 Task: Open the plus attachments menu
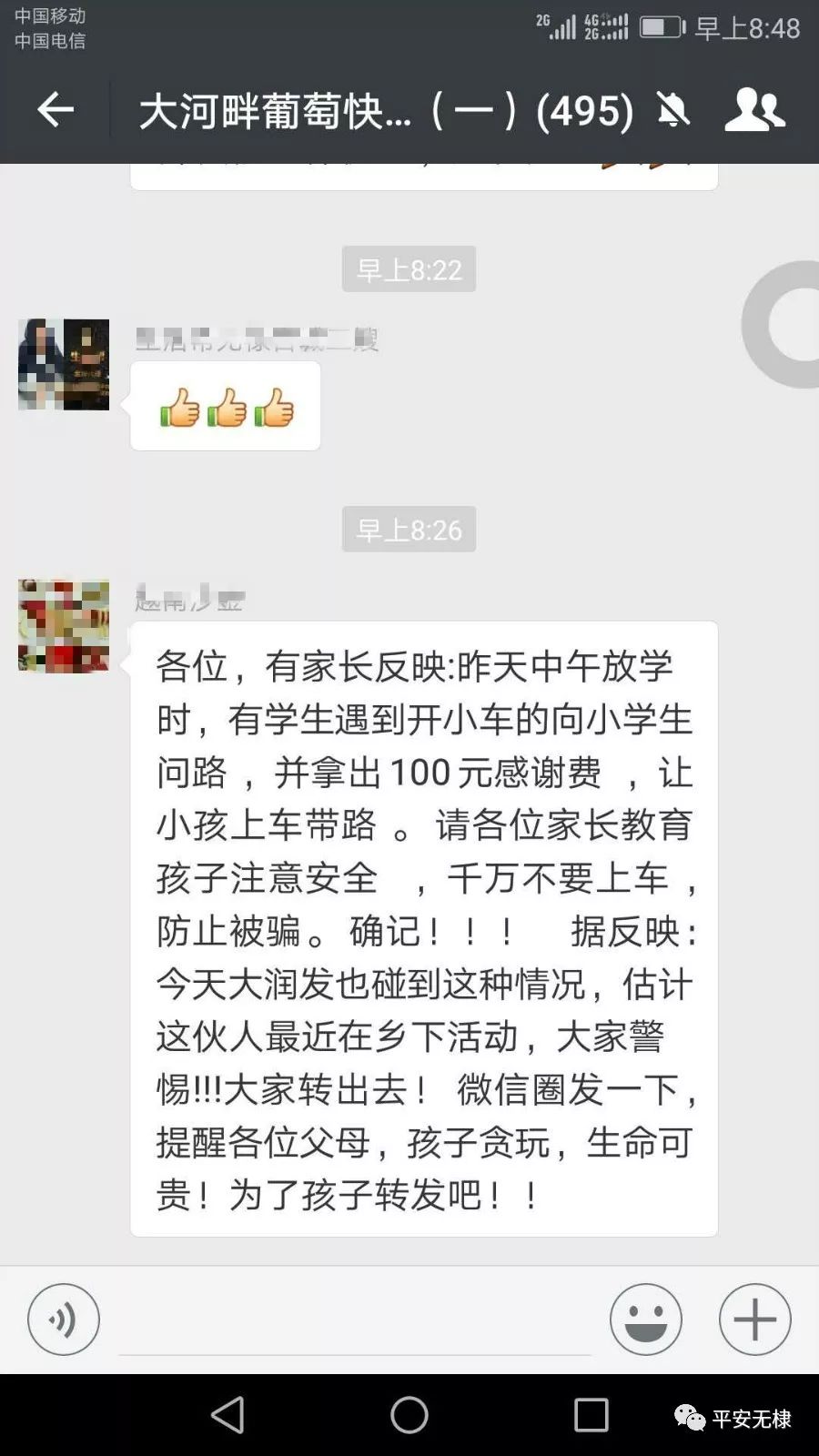tap(754, 1319)
